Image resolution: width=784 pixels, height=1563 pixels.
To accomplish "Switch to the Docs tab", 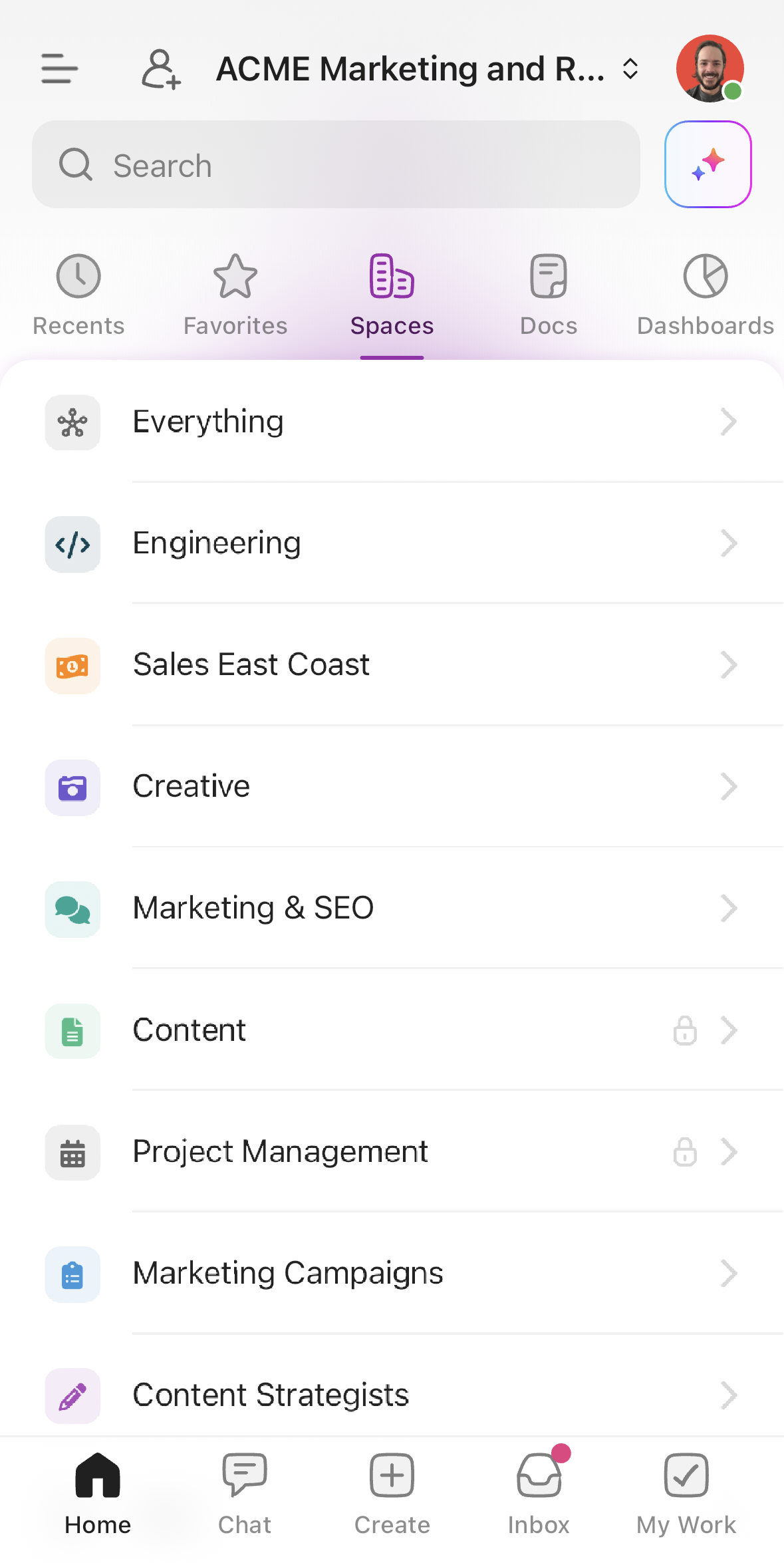I will click(547, 293).
